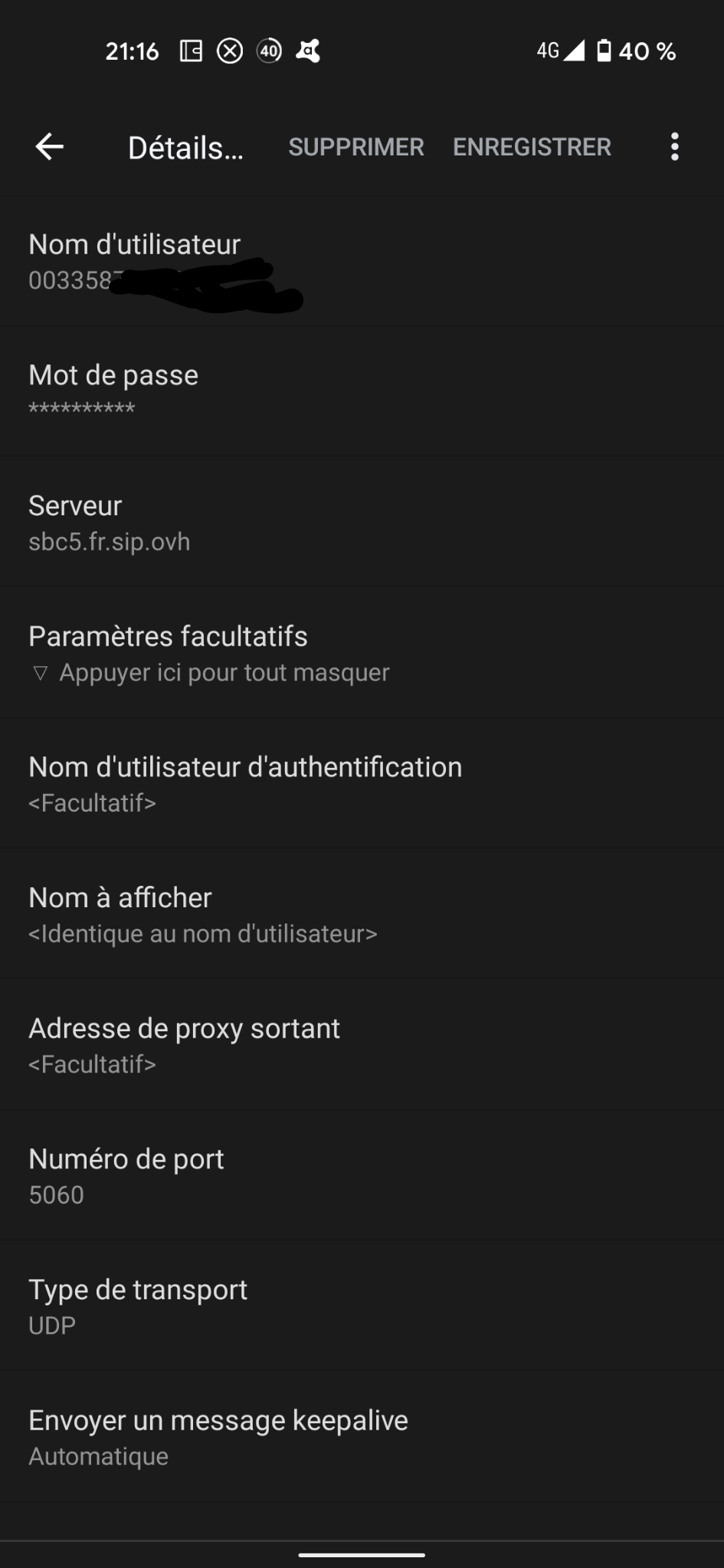
Task: Open the overflow menu
Action: (x=674, y=146)
